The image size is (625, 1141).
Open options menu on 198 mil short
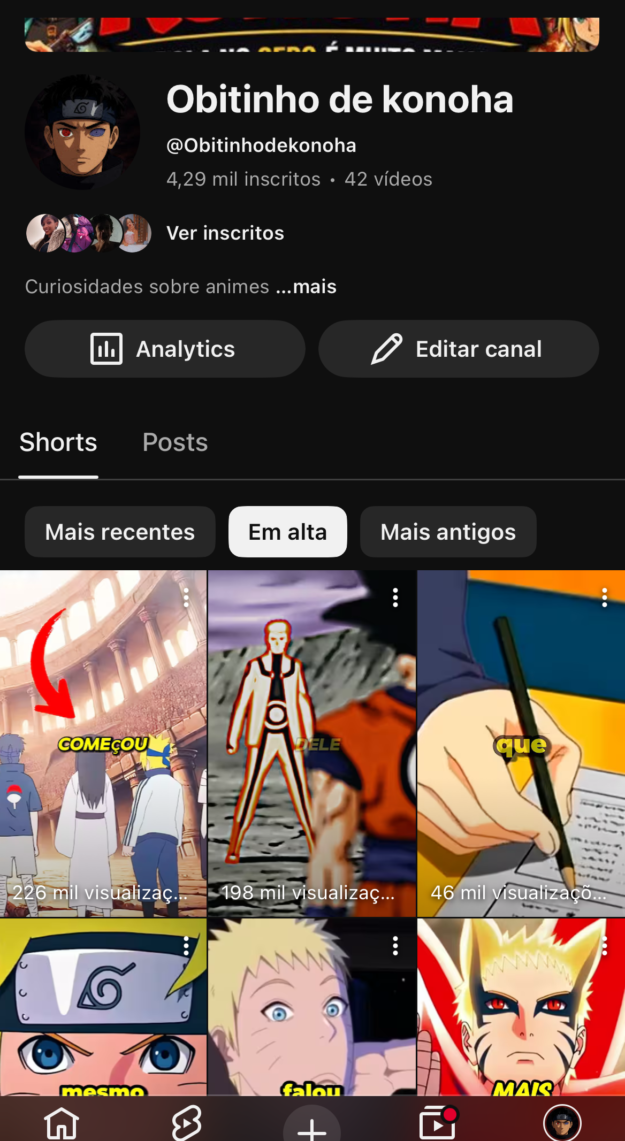tap(395, 597)
